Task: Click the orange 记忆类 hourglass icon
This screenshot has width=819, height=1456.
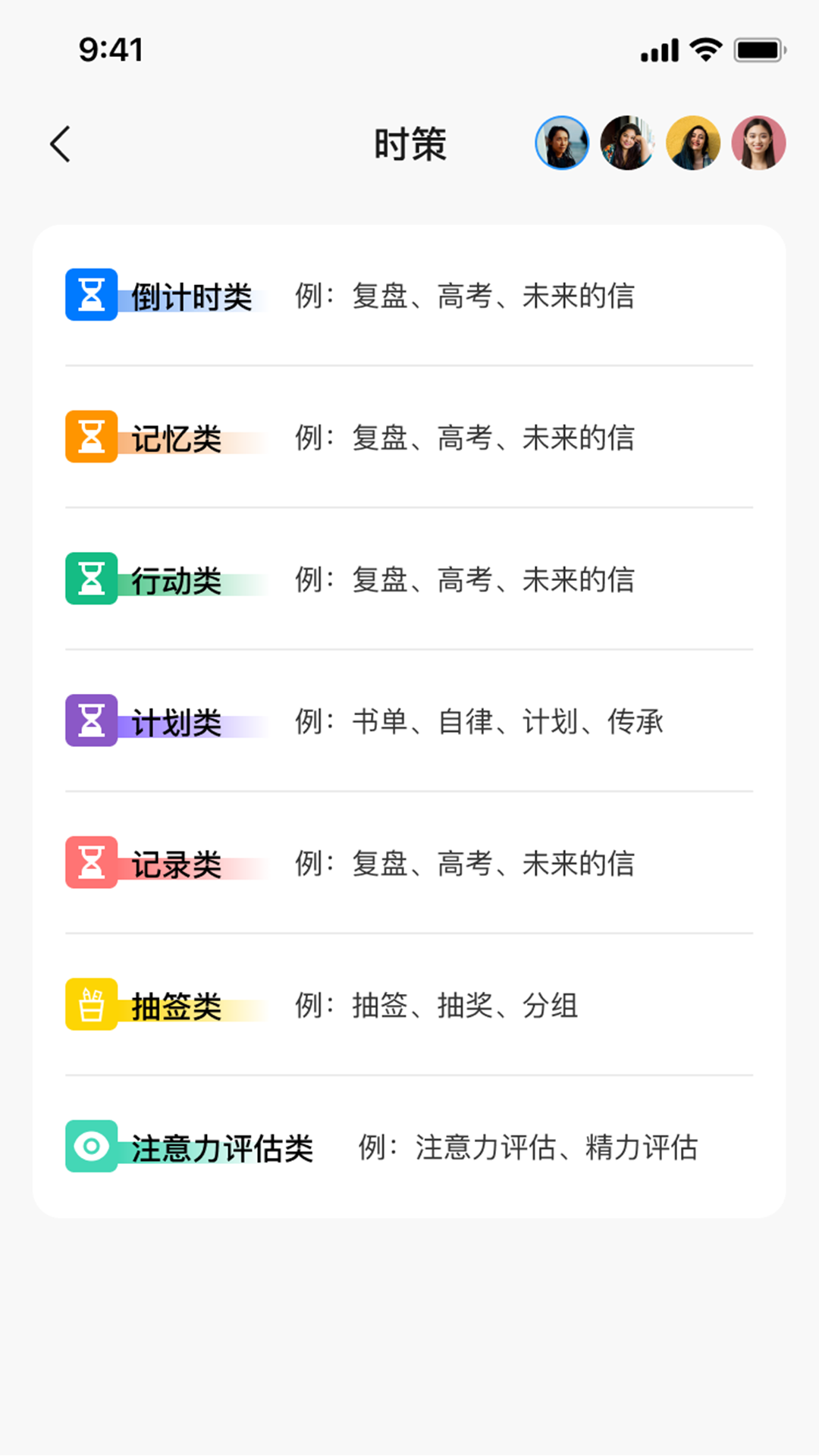Action: pyautogui.click(x=91, y=438)
